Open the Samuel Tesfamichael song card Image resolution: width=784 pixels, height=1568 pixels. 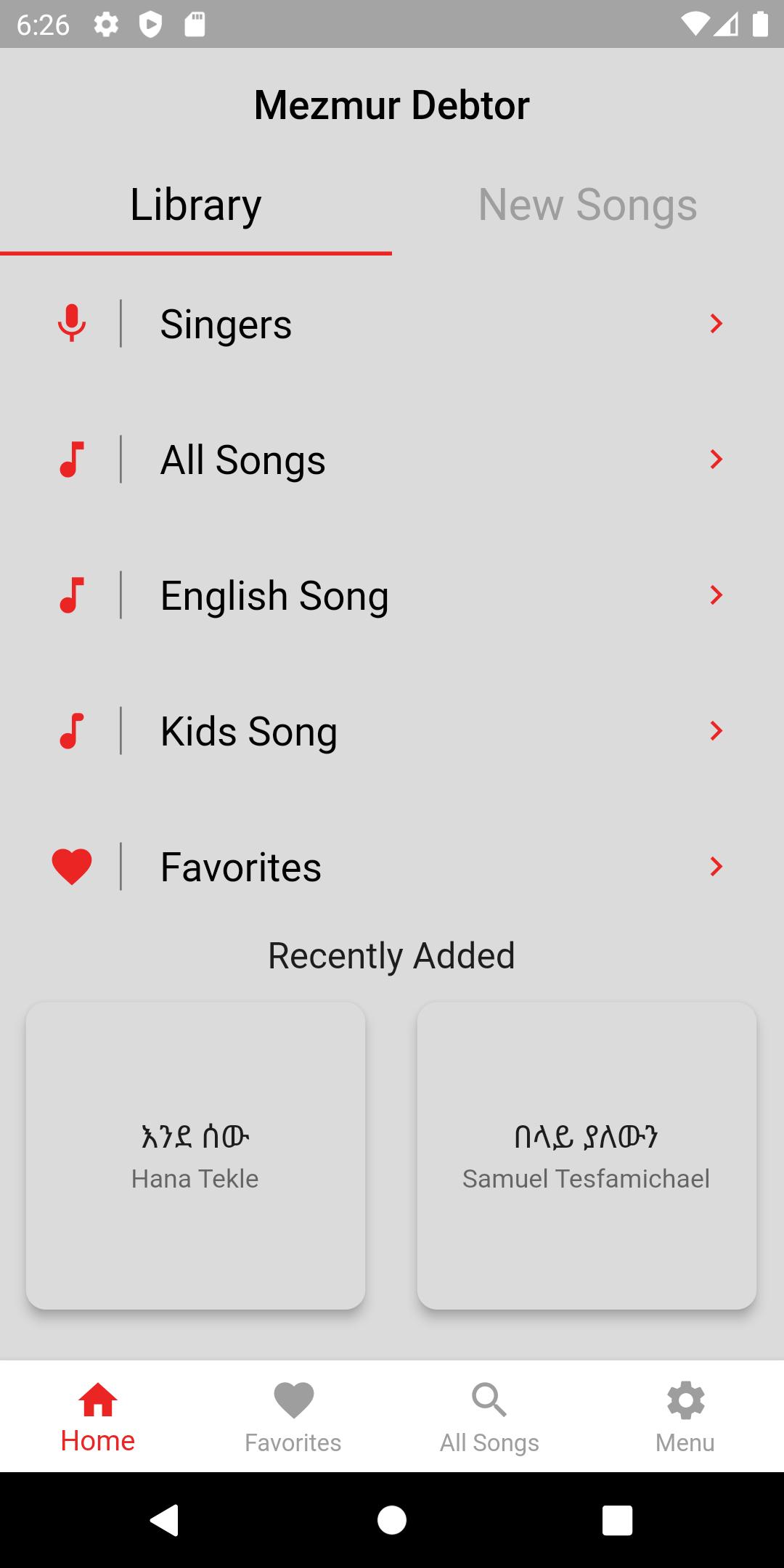point(587,1156)
